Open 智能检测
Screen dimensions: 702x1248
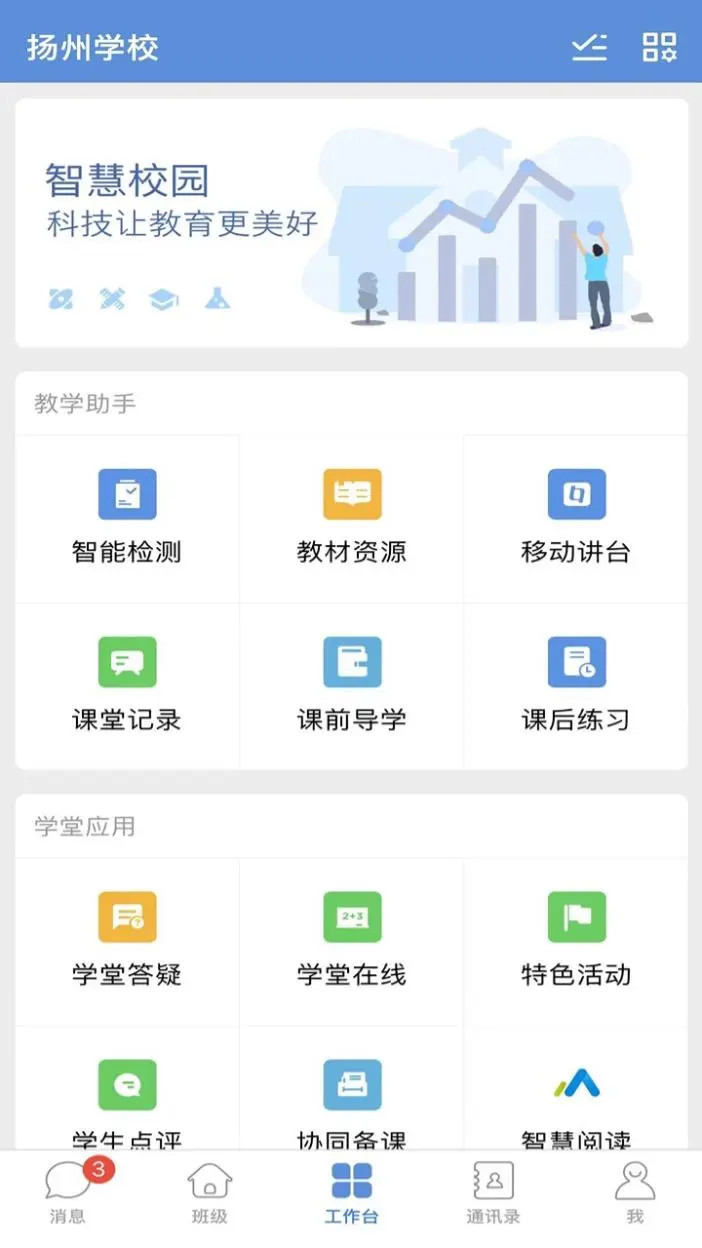click(x=127, y=518)
